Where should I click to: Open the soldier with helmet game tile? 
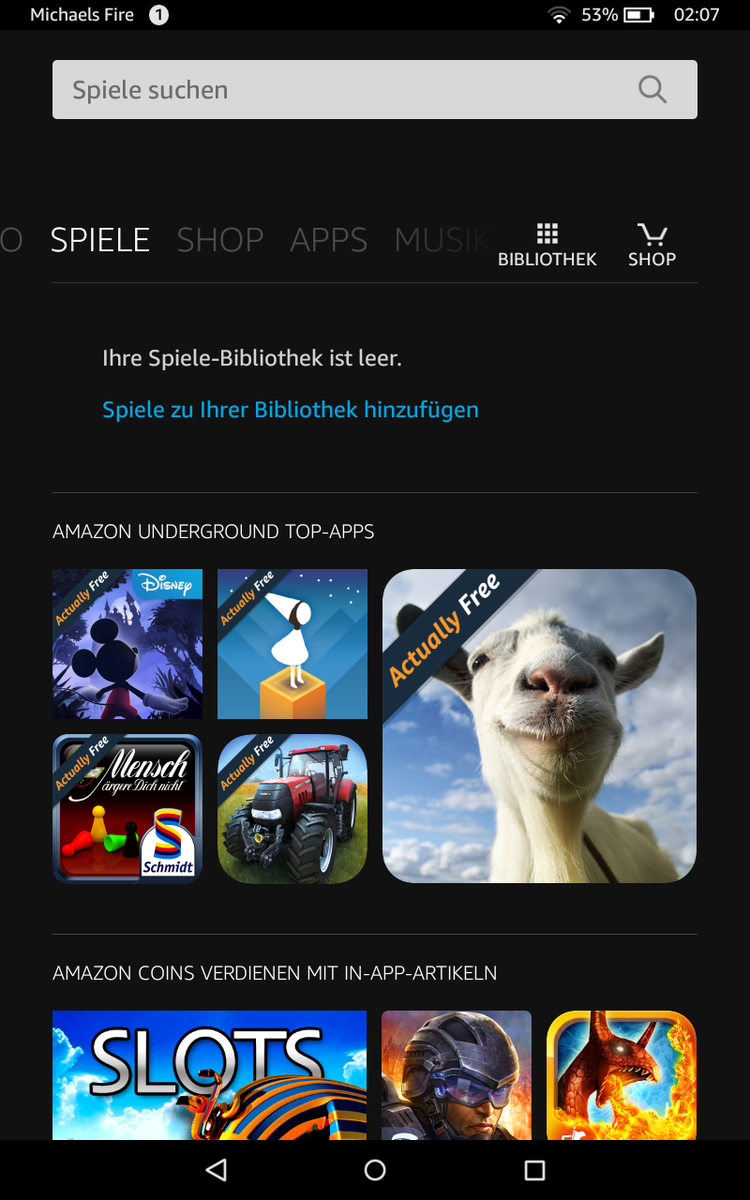[456, 1075]
